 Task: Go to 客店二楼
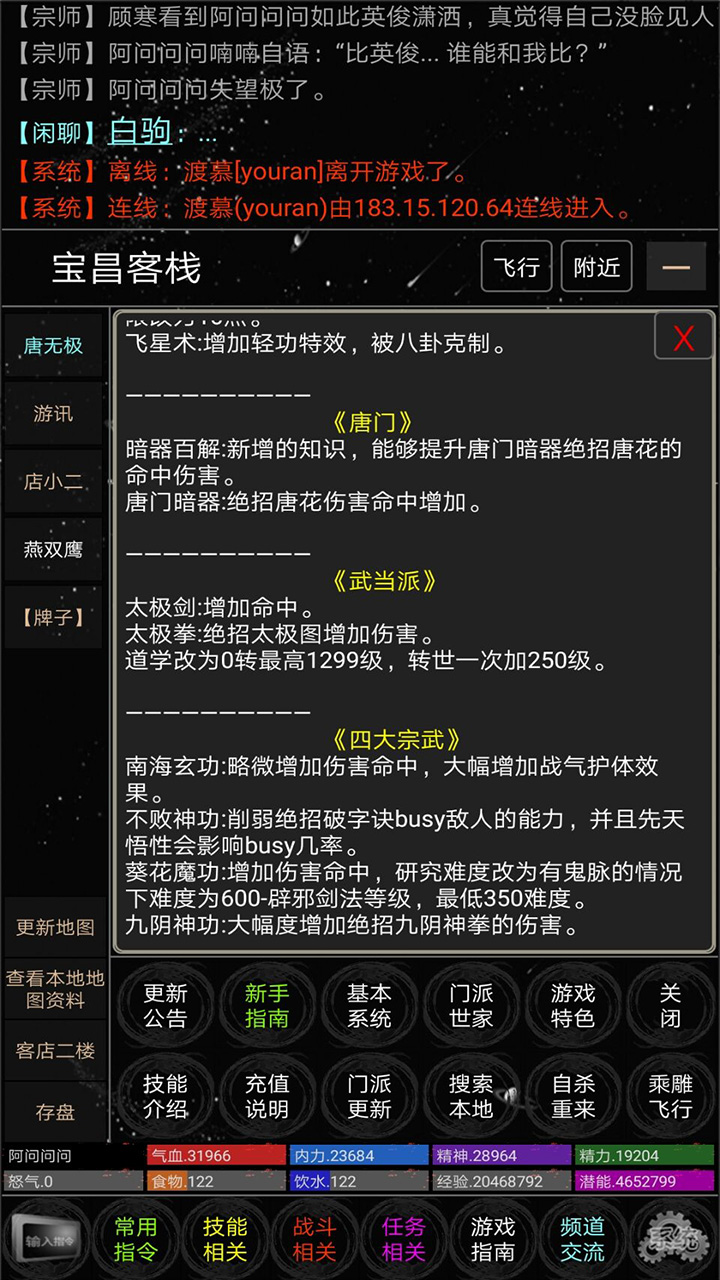click(x=55, y=1050)
